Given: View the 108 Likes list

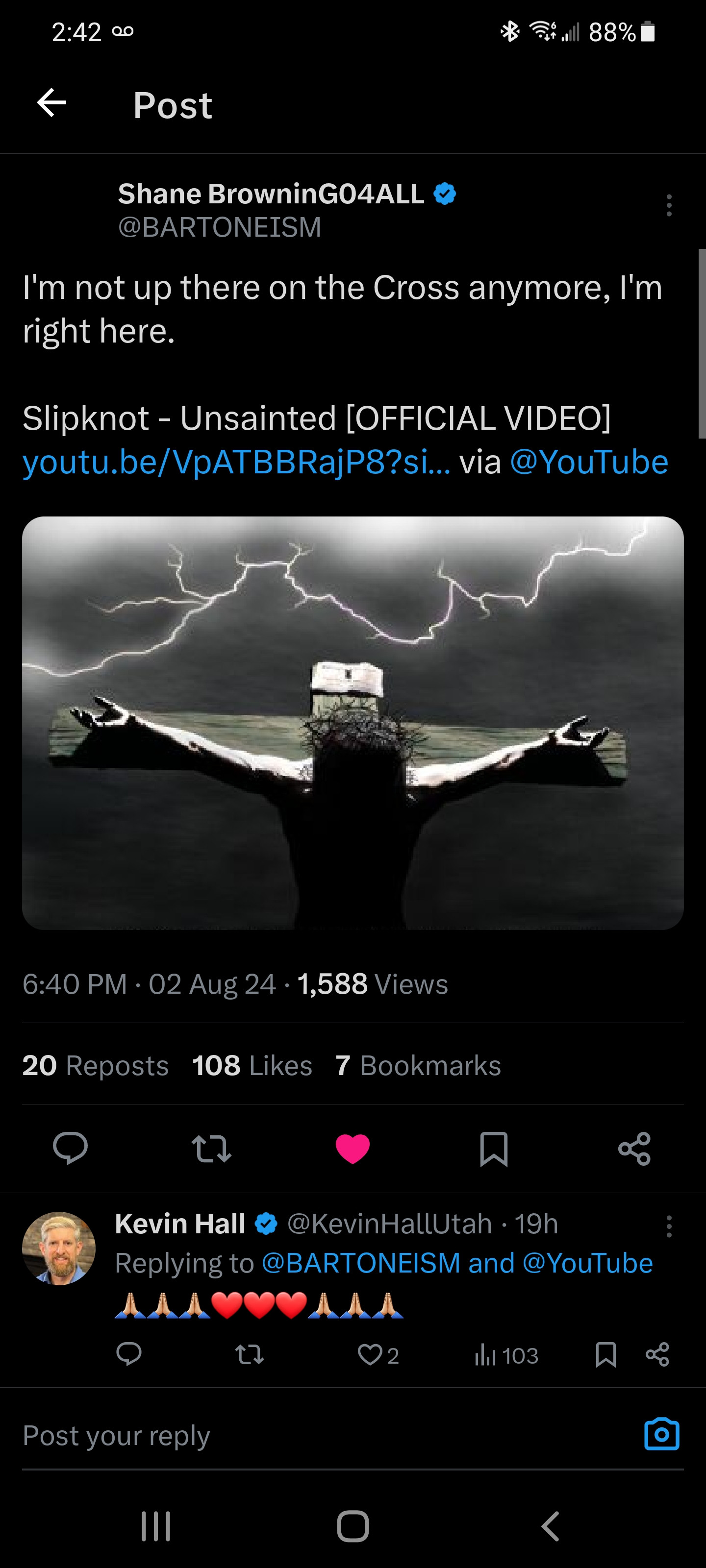Looking at the screenshot, I should tap(252, 1066).
